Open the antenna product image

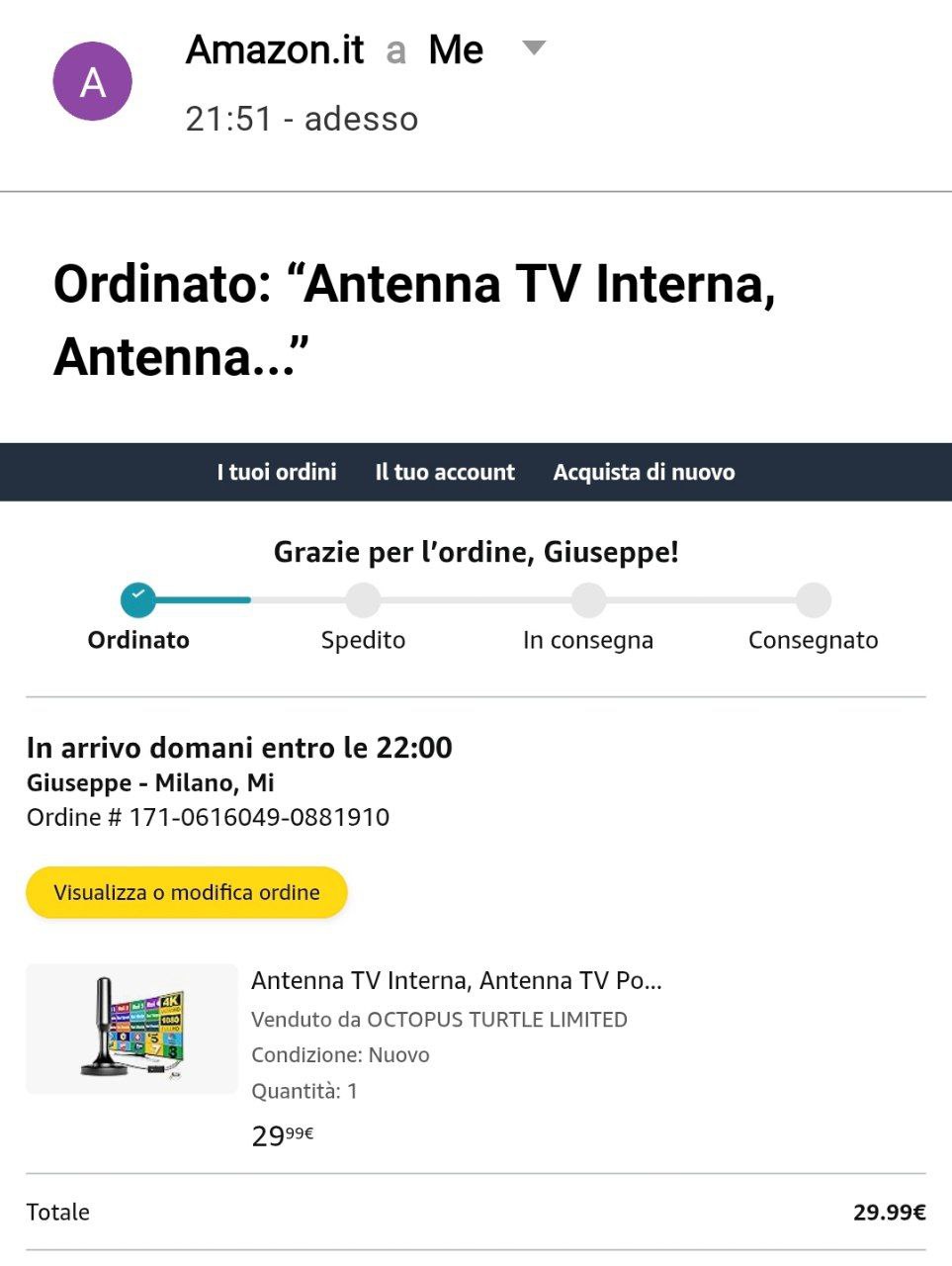(132, 1029)
